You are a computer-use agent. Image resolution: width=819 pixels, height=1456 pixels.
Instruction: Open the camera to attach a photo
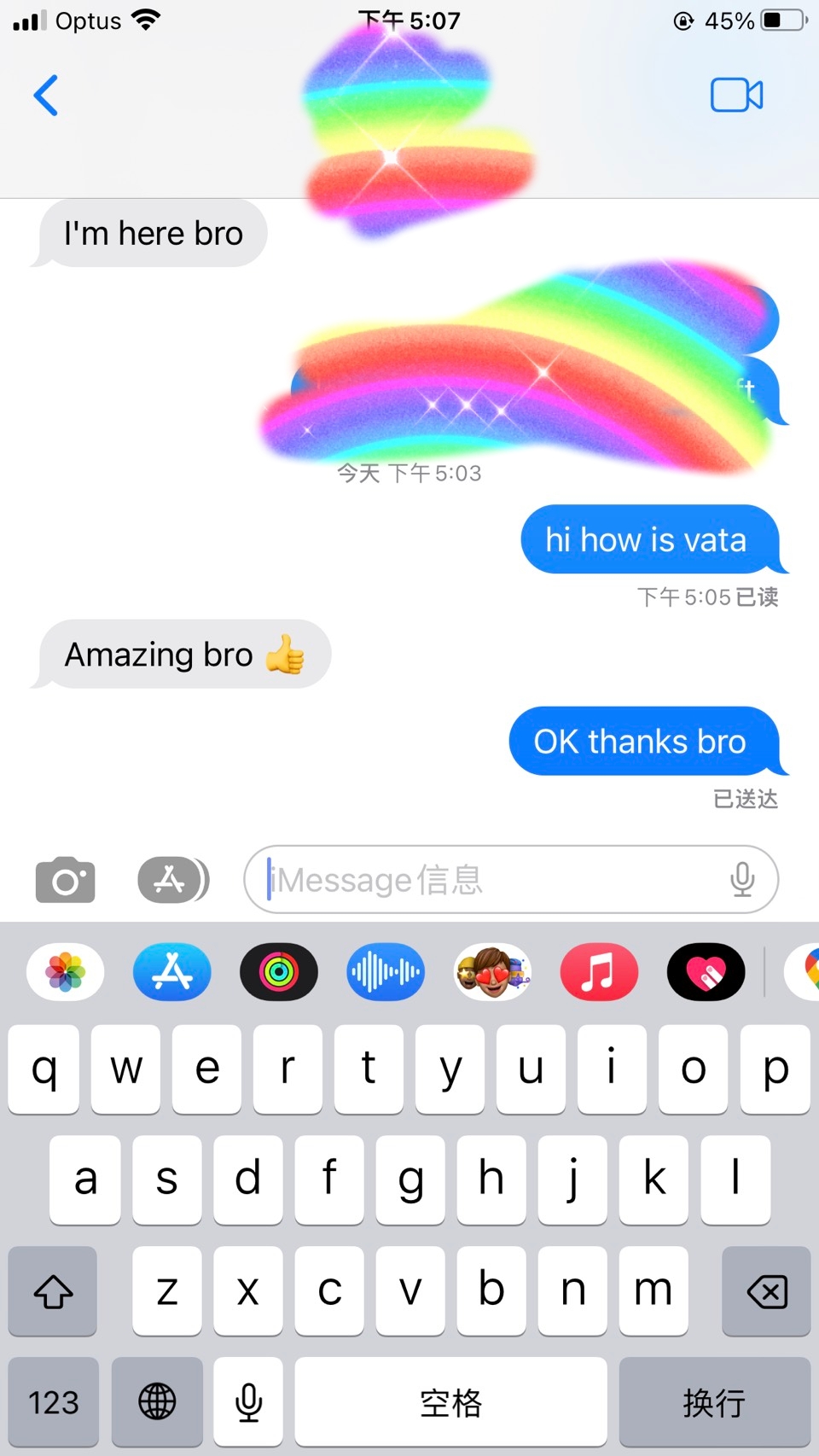point(65,880)
